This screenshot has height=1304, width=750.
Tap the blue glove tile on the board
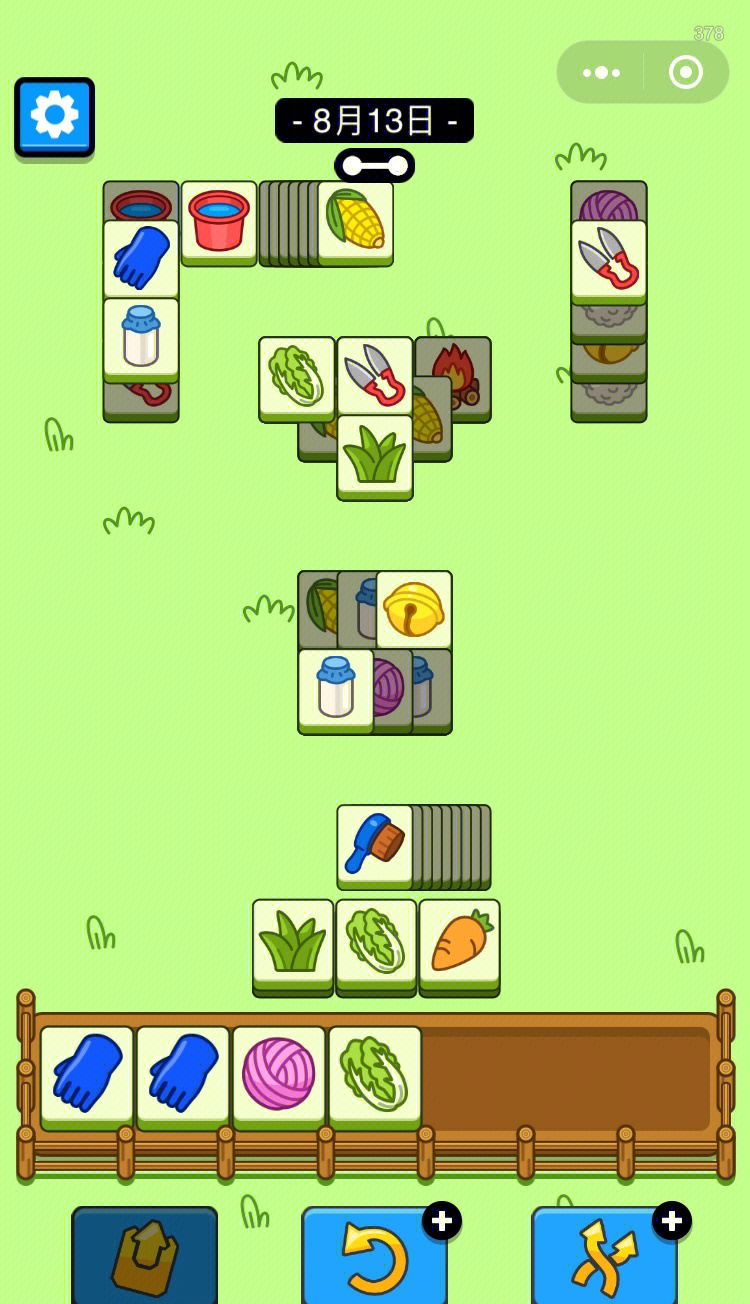pyautogui.click(x=141, y=257)
